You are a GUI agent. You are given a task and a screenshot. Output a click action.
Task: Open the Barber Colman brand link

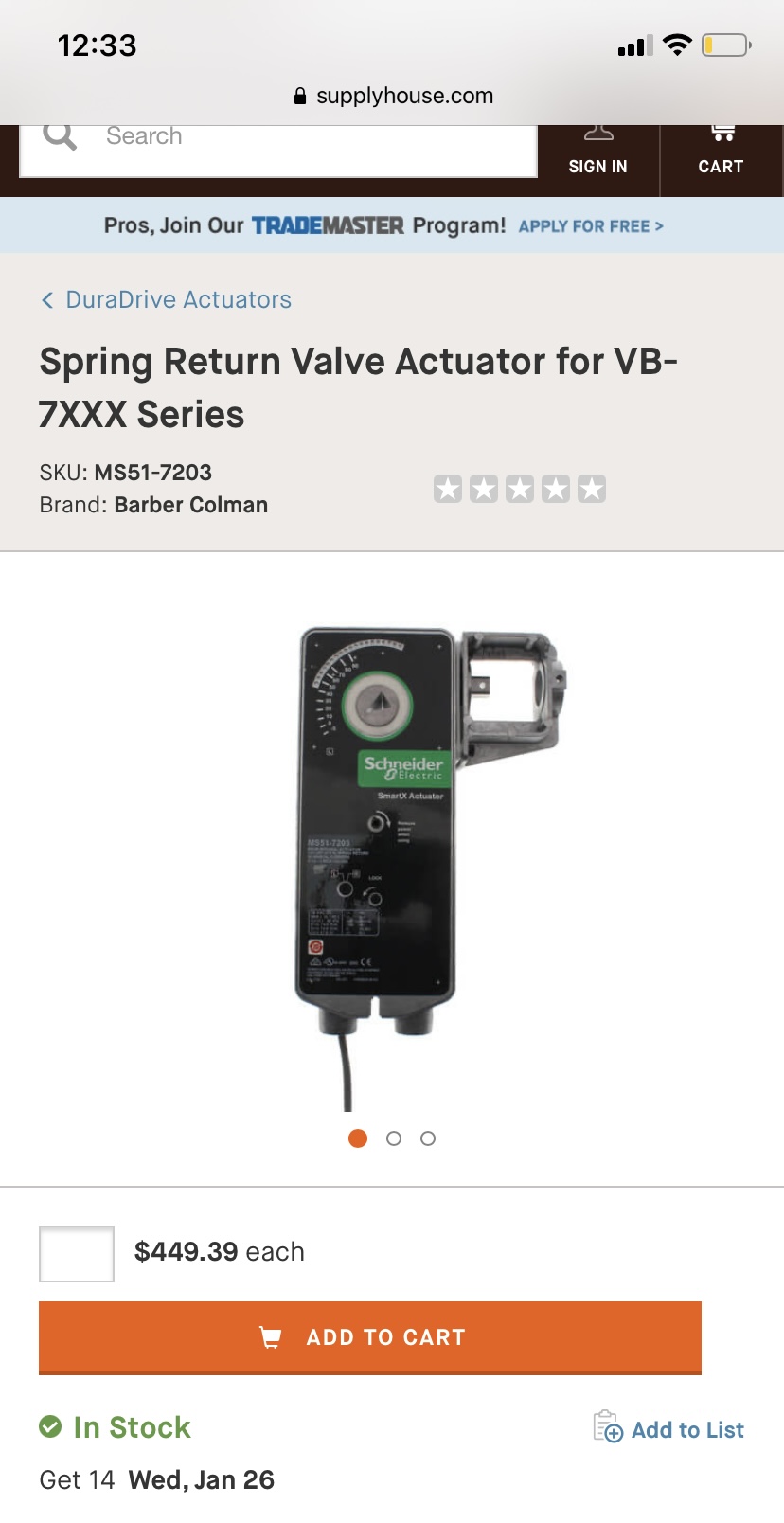pos(191,505)
